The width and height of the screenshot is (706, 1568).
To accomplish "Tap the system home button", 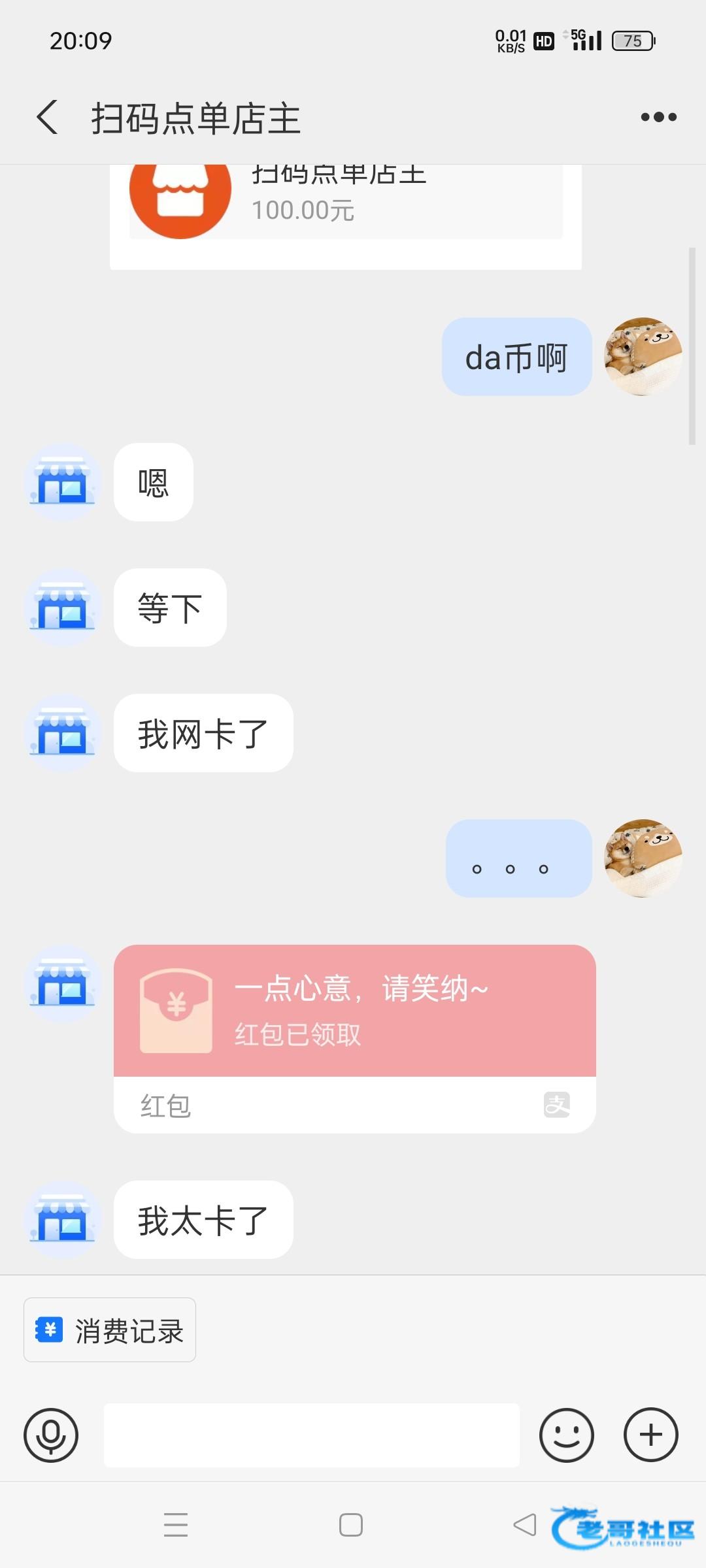I will point(351,1525).
